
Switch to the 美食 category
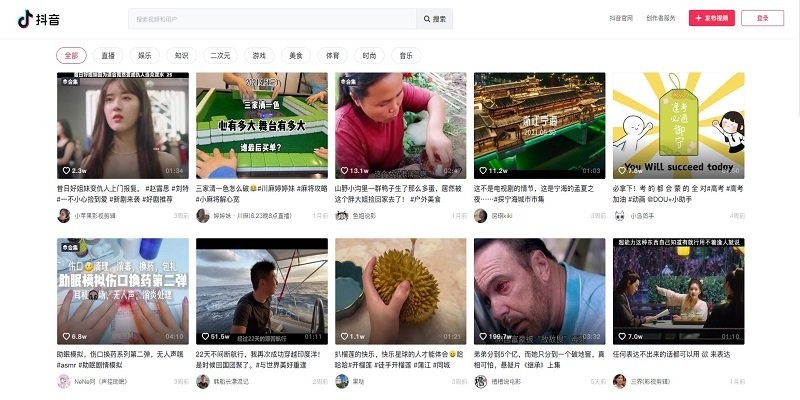coord(296,55)
